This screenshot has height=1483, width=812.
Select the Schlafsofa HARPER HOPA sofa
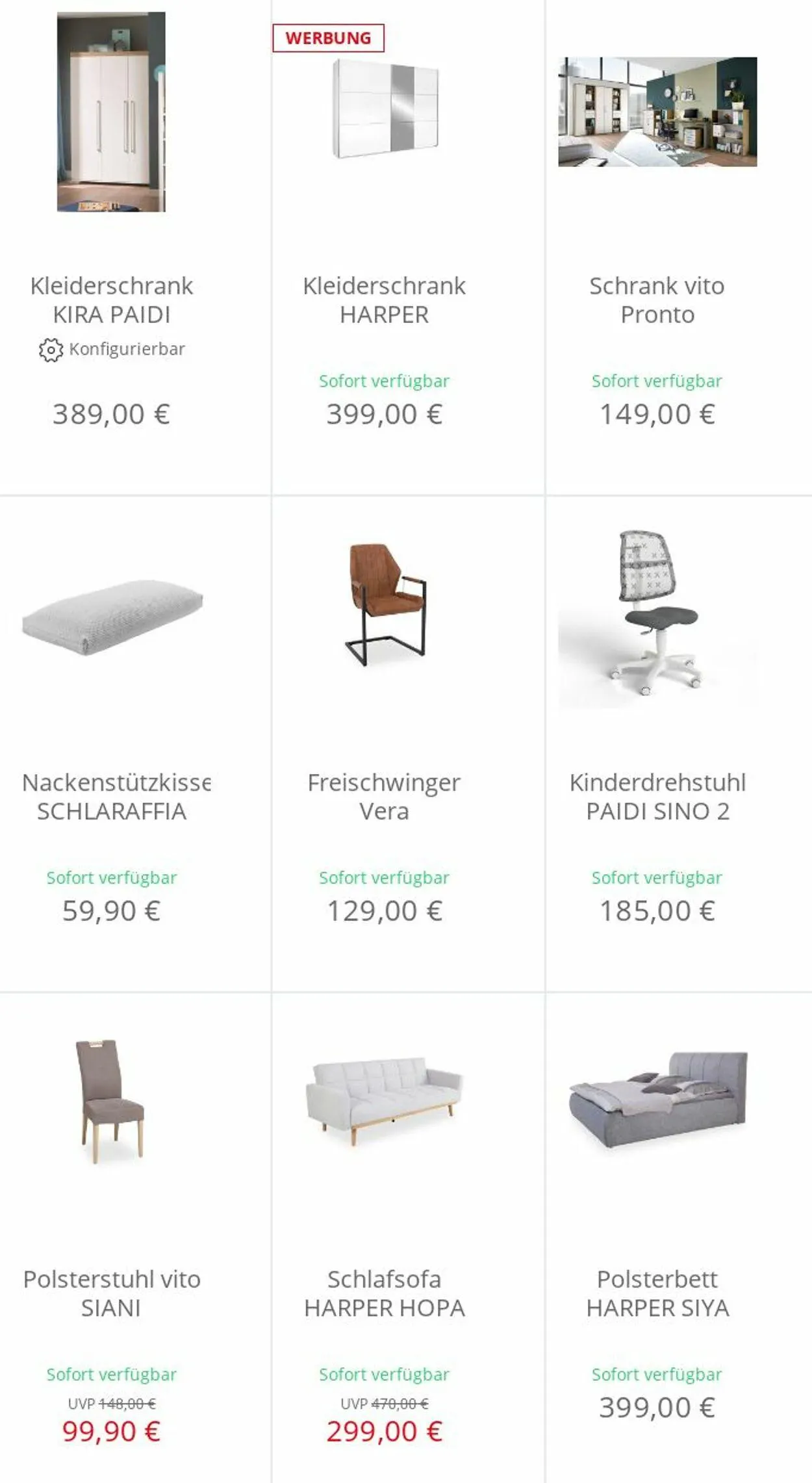click(x=384, y=1293)
